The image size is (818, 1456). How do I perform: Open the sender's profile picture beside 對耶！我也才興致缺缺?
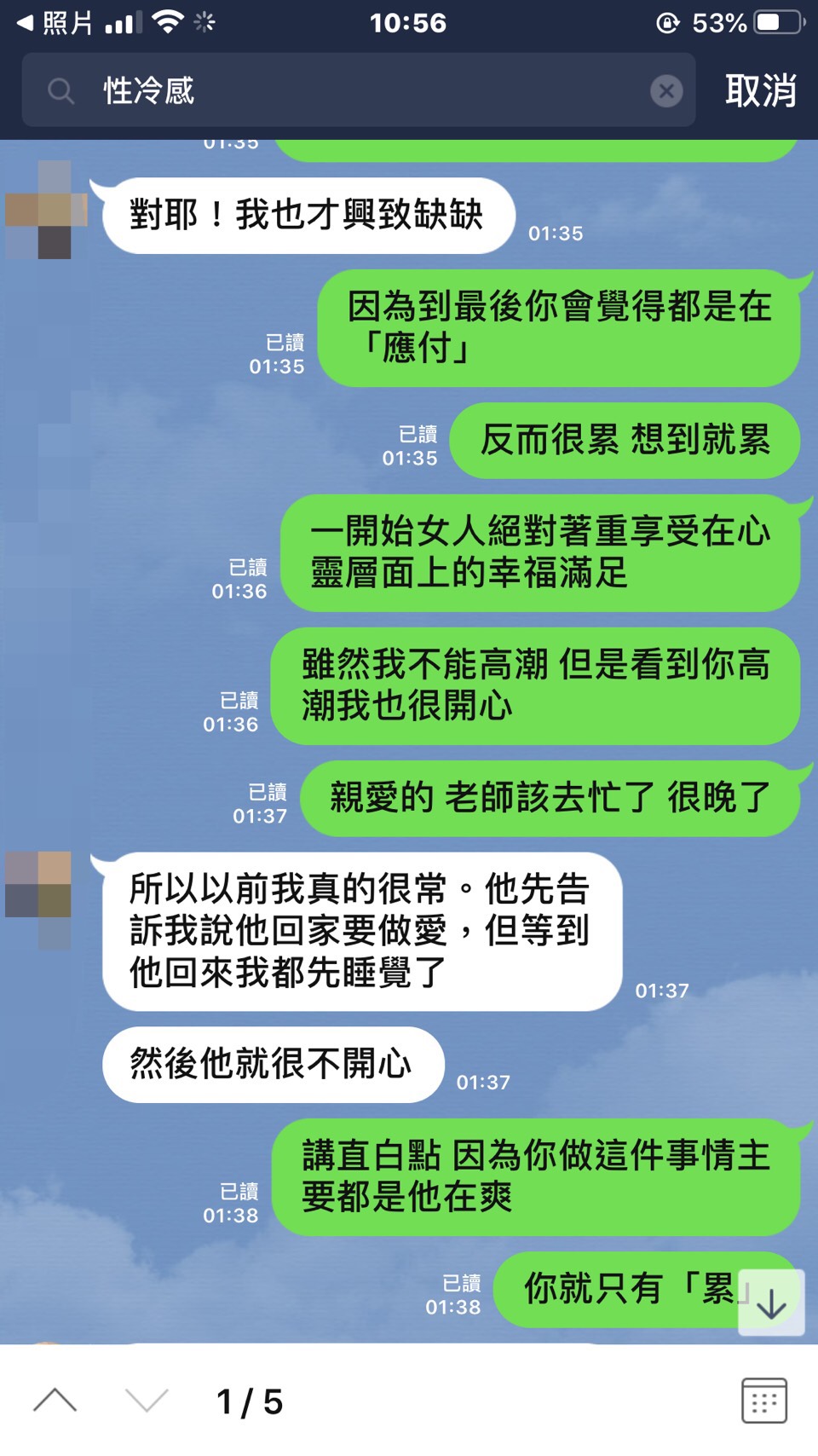coord(46,211)
